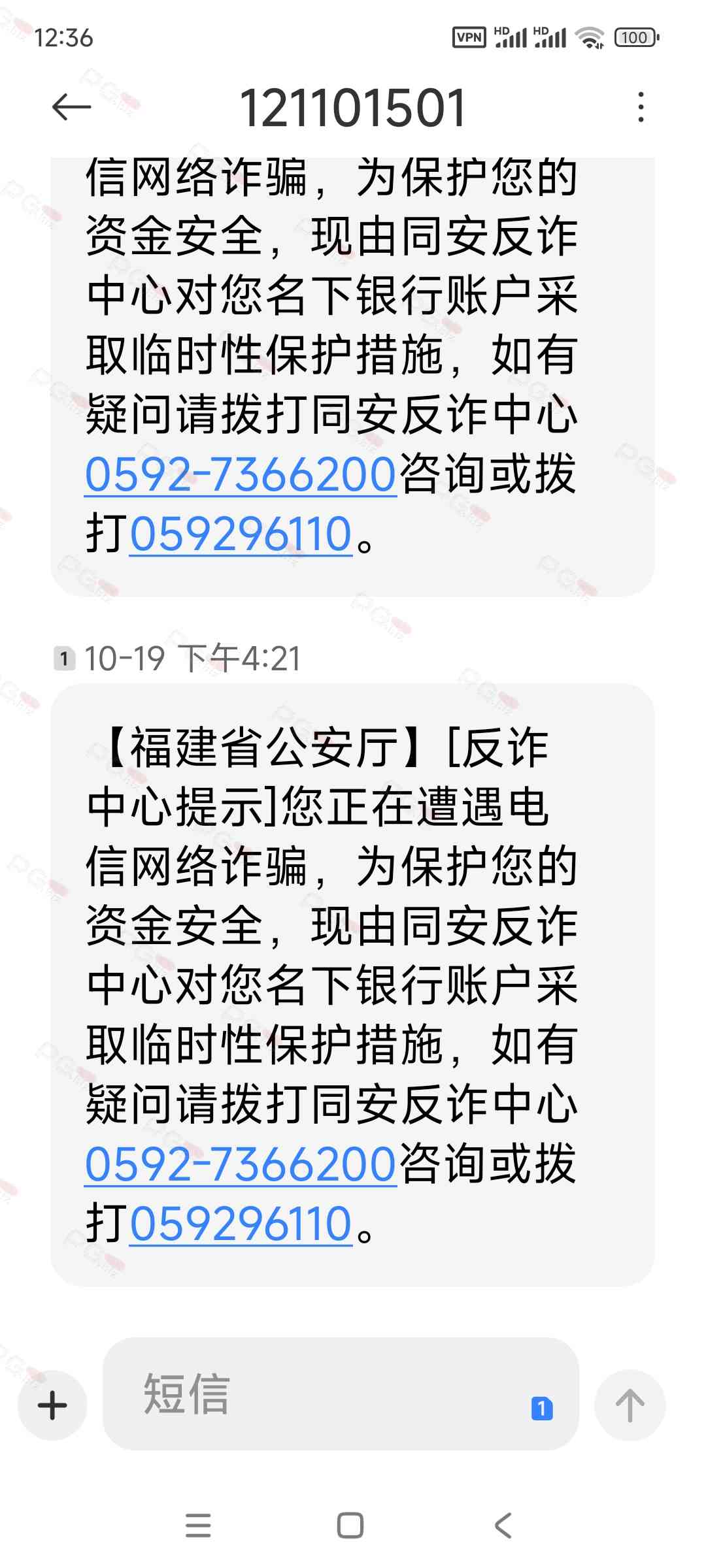Open the three-dot overflow menu
Viewport: 706px width, 1568px height.
pos(641,107)
